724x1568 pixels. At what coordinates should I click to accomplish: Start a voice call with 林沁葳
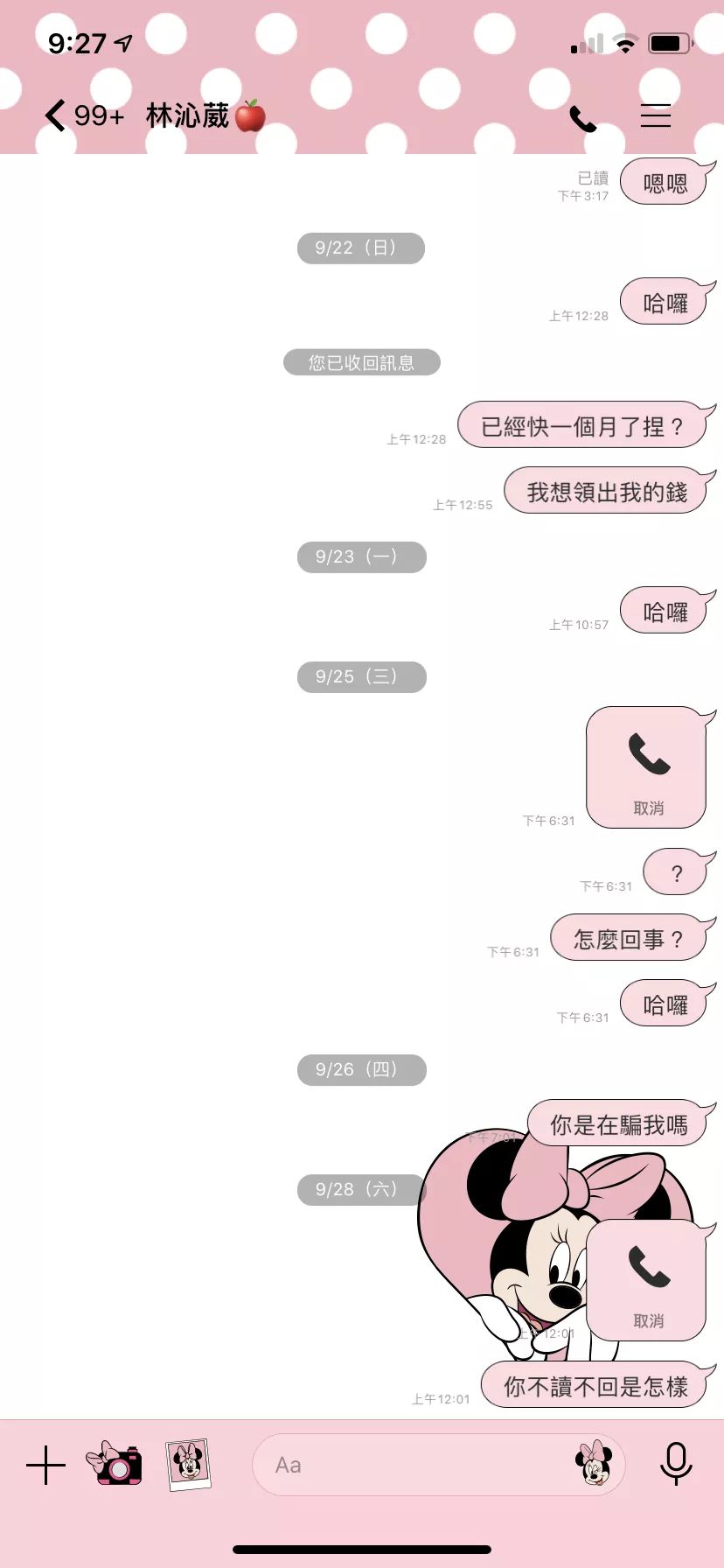582,118
